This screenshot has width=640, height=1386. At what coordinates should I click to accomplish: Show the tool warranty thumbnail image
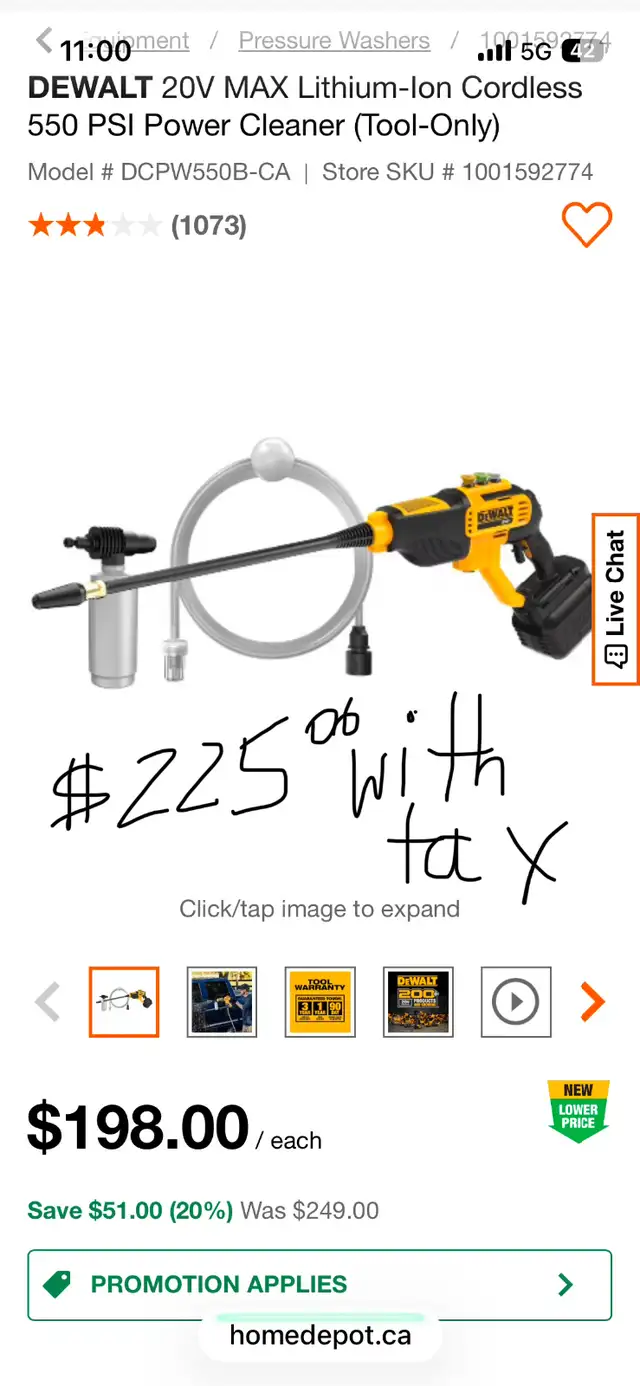tap(320, 1001)
